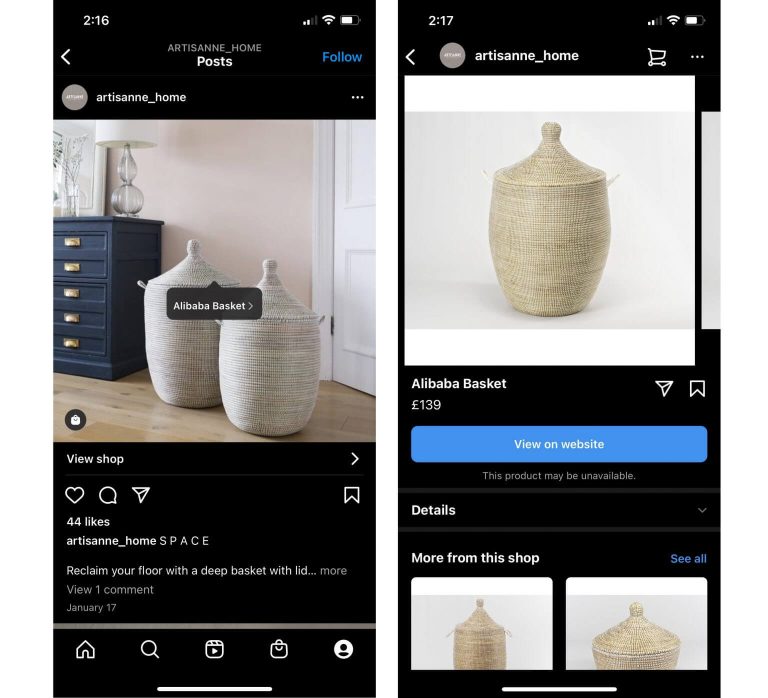Viewport: 768px width, 698px height.
Task: Follow artisanne_home from the Posts header
Action: coord(341,57)
